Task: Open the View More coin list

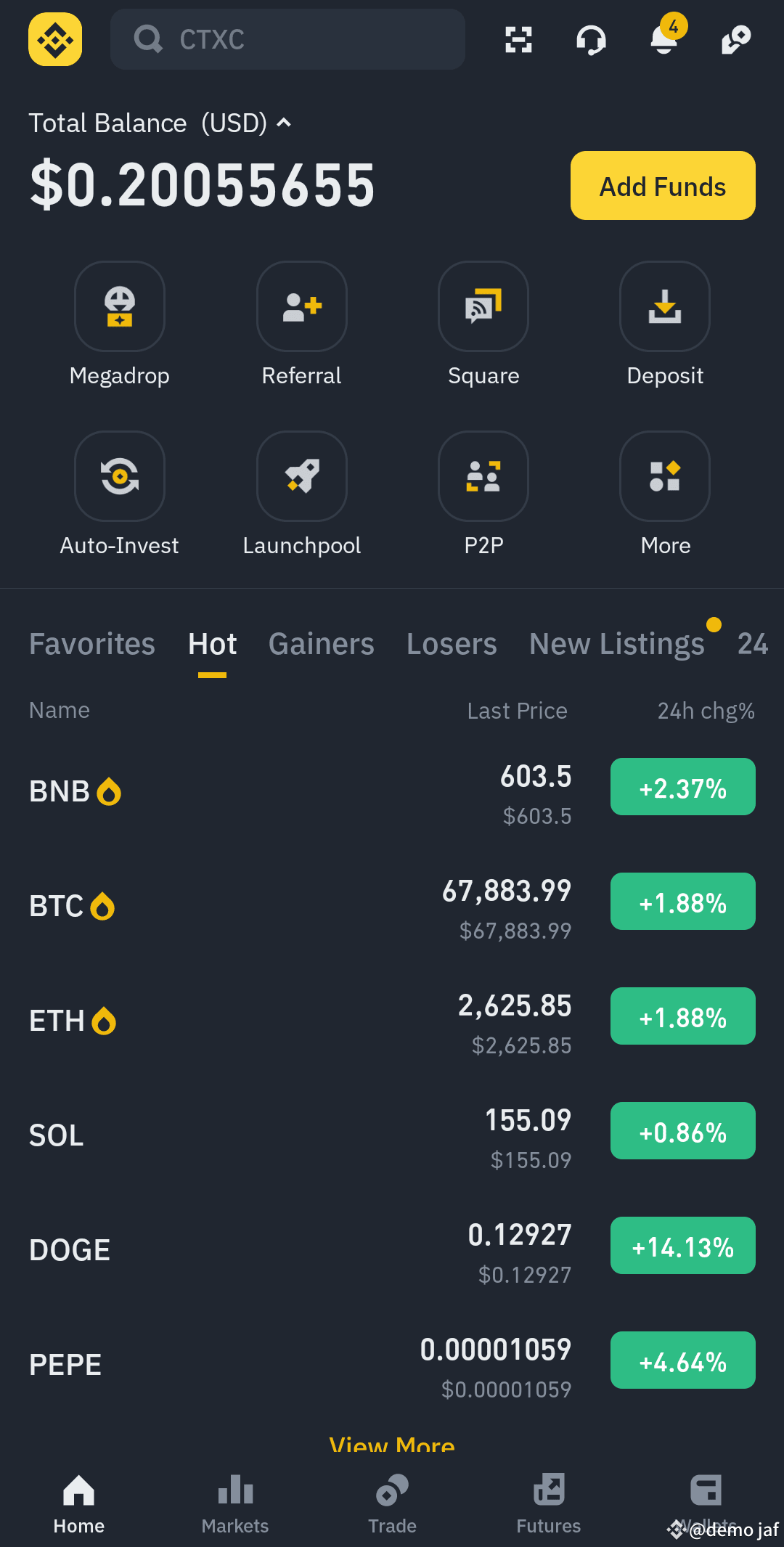Action: click(392, 1445)
